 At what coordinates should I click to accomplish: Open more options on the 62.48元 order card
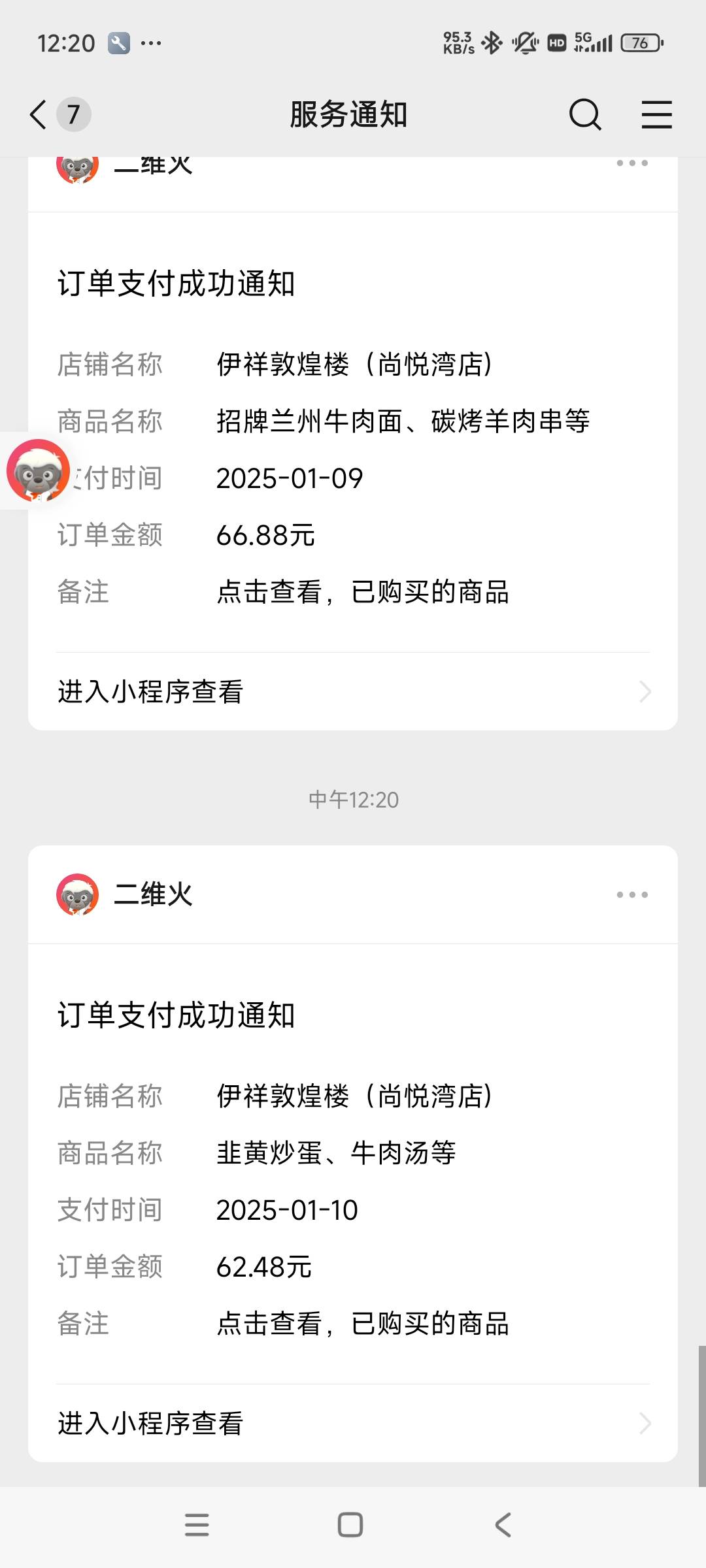[x=632, y=894]
